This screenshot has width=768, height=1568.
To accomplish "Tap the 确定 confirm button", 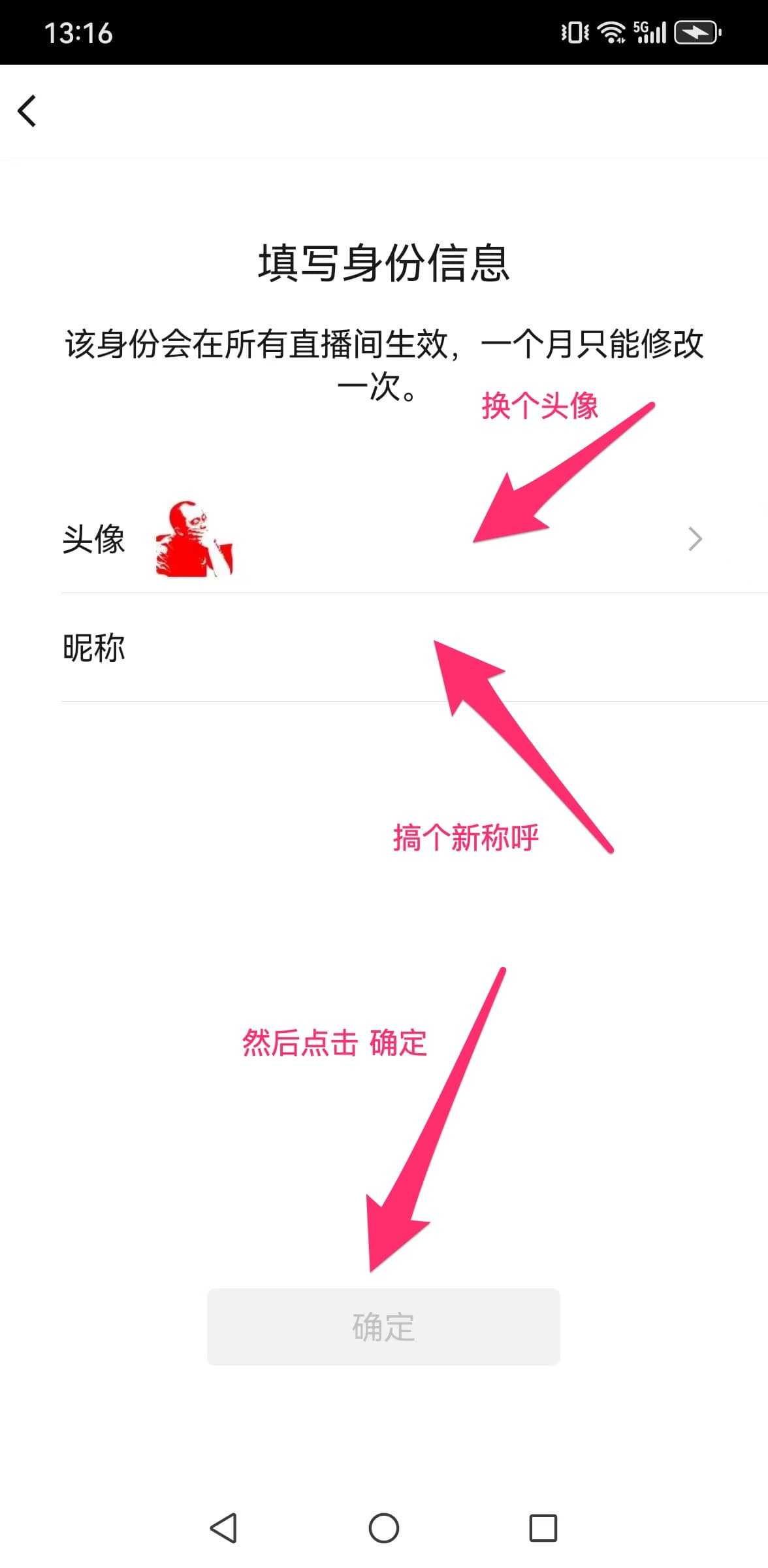I will coord(383,1327).
